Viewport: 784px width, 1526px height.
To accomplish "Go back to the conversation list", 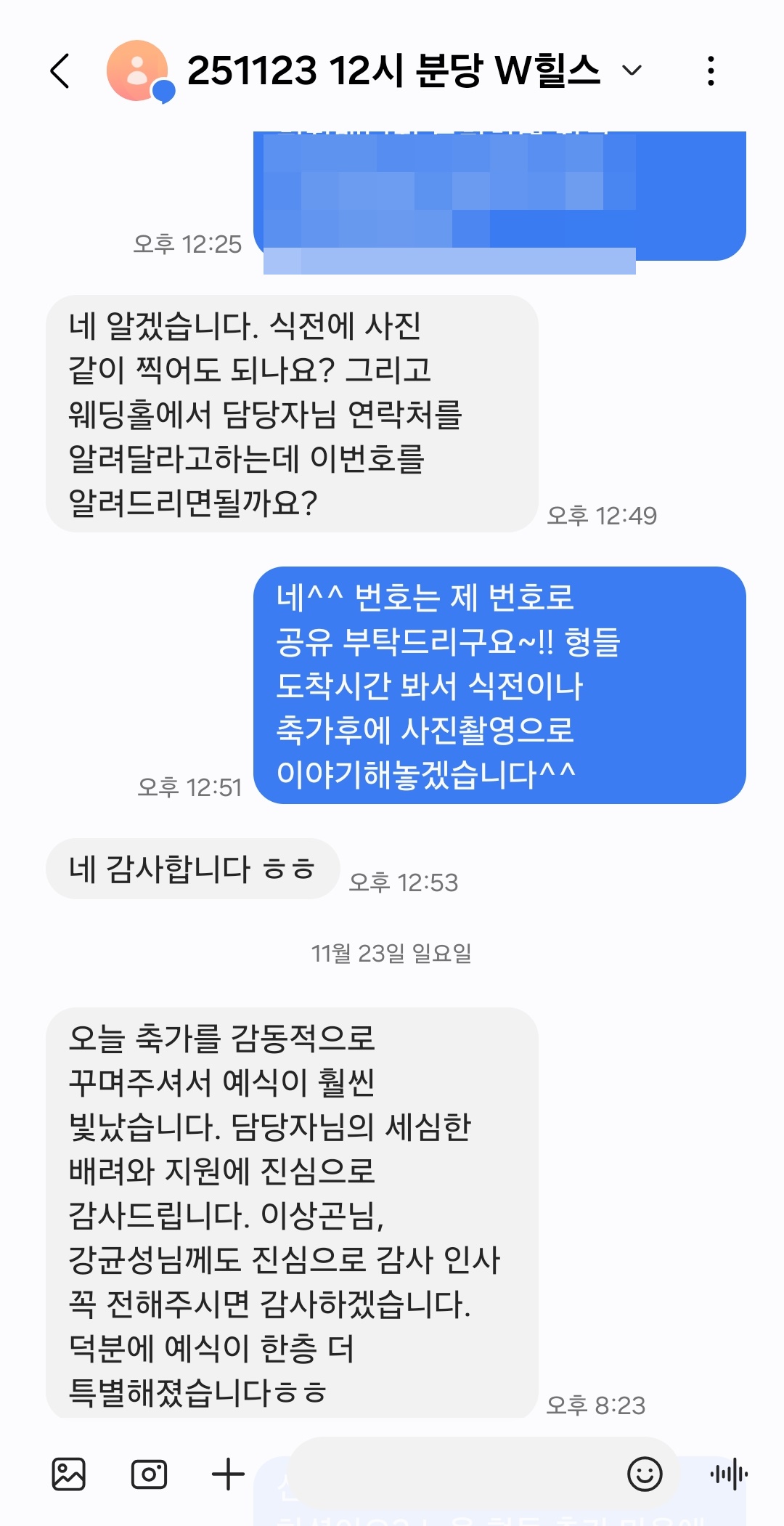I will click(x=61, y=71).
